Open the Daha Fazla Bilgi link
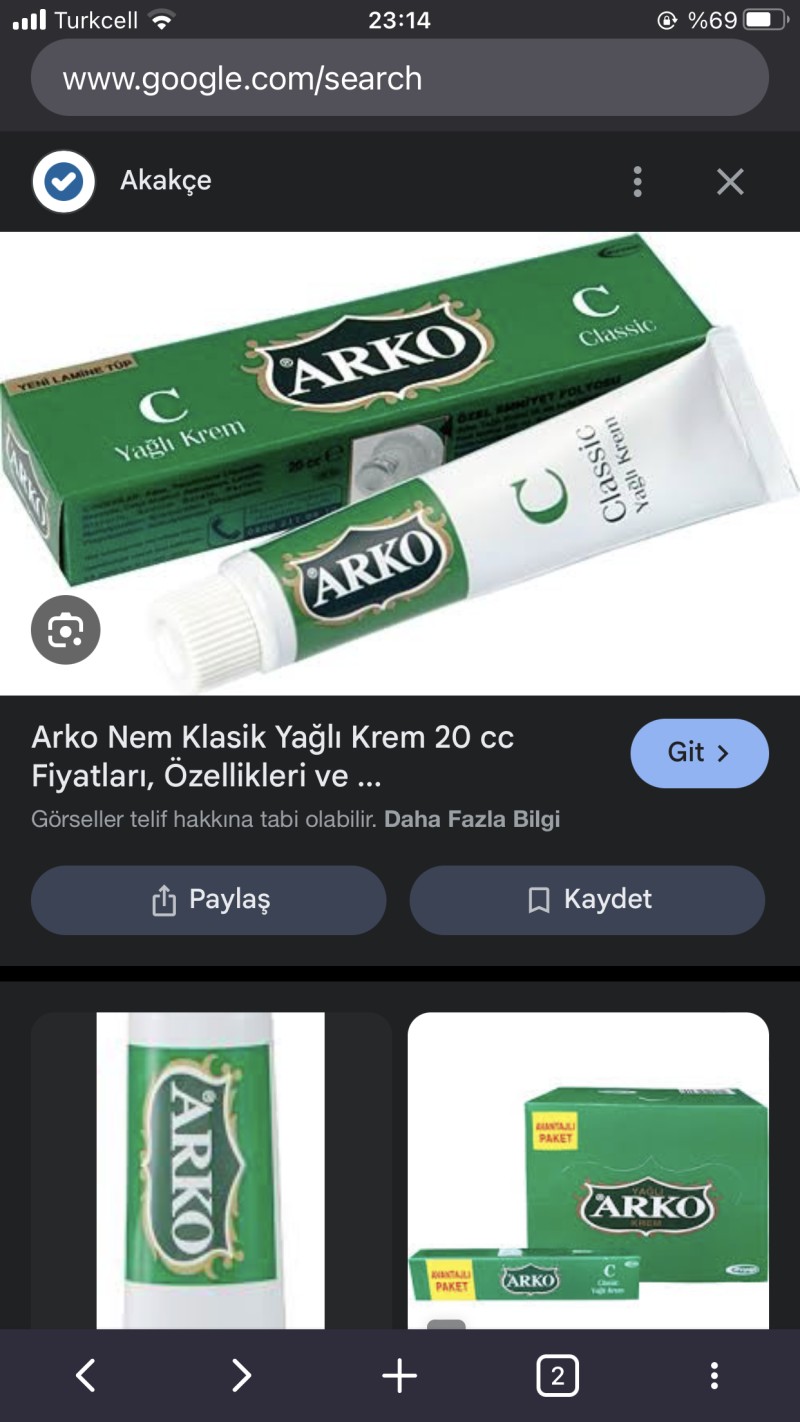Screen dimensions: 800x1422 [472, 820]
